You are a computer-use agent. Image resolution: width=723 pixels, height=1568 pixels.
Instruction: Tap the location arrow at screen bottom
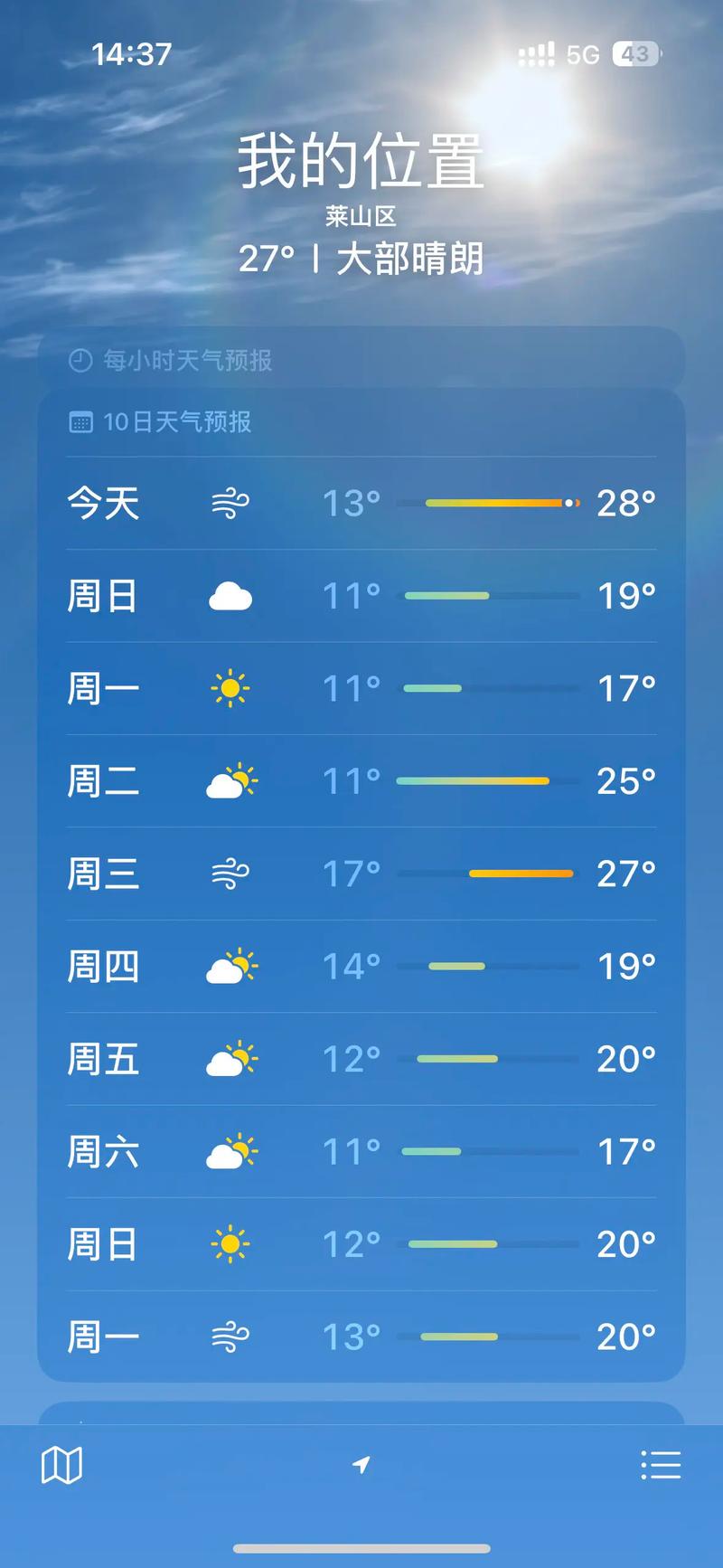361,1463
